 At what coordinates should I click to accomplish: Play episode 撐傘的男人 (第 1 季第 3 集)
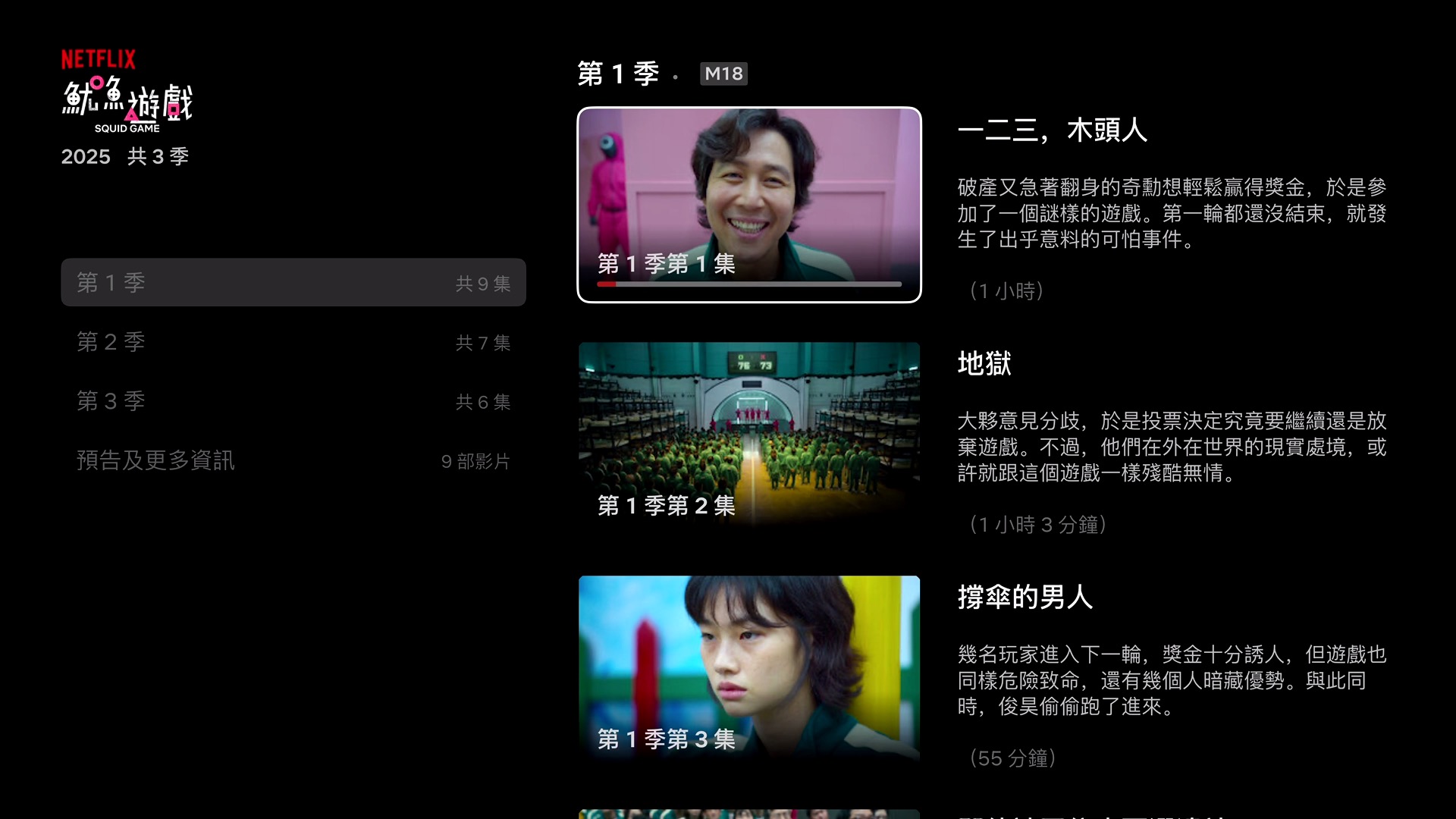coord(748,667)
